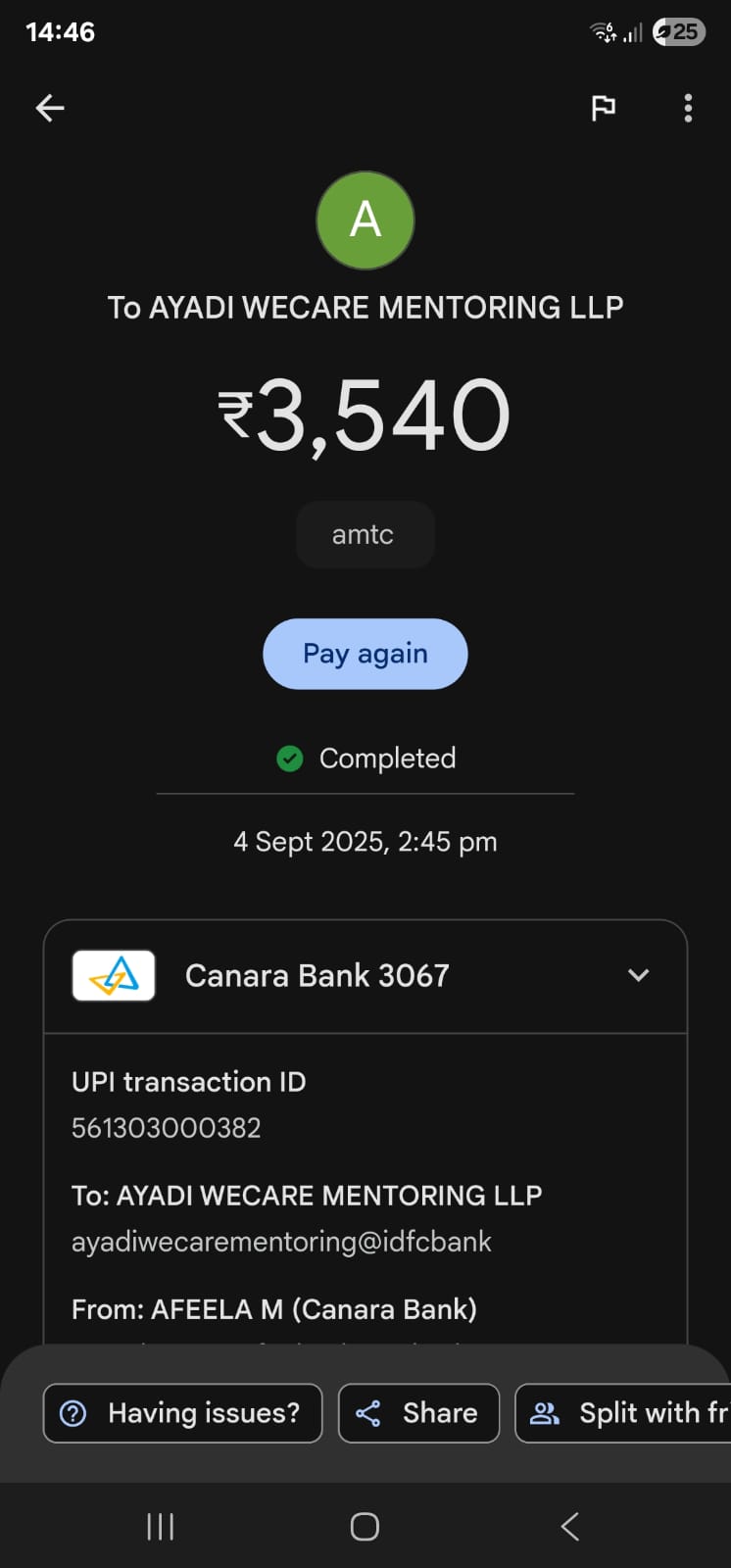Image resolution: width=731 pixels, height=1568 pixels.
Task: Collapse the Canara Bank 3067 details
Action: 638,975
